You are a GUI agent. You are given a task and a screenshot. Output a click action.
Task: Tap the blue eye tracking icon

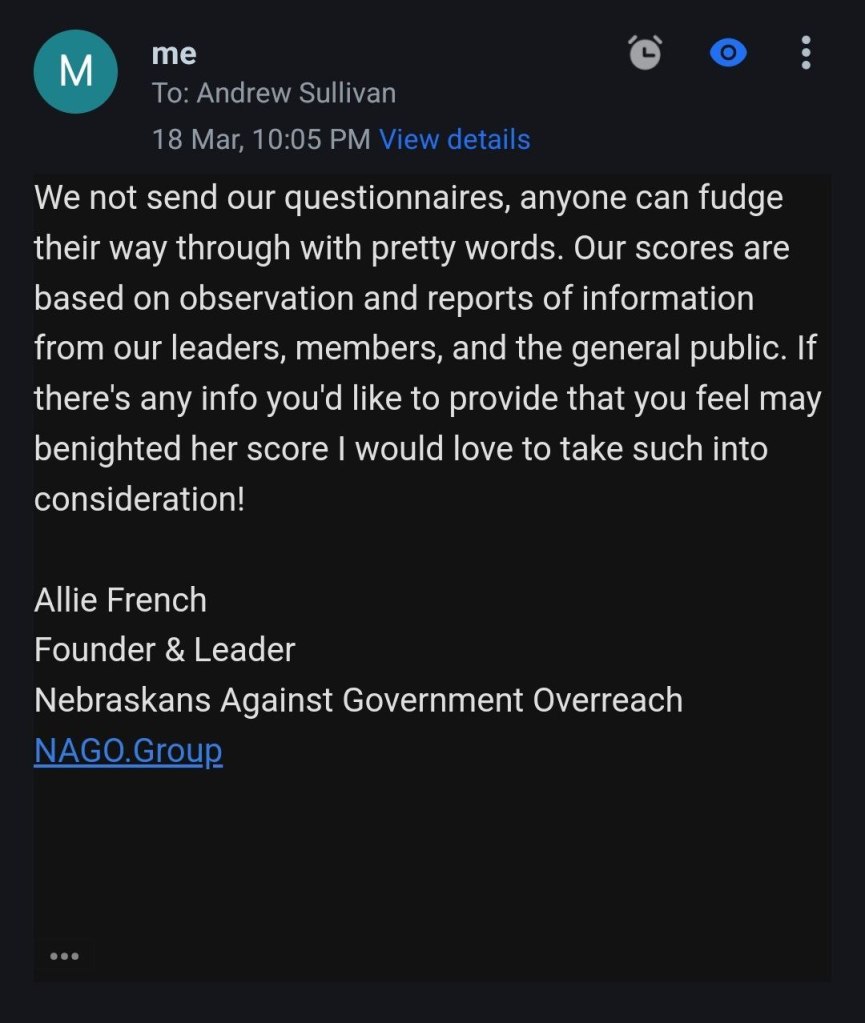[x=728, y=53]
